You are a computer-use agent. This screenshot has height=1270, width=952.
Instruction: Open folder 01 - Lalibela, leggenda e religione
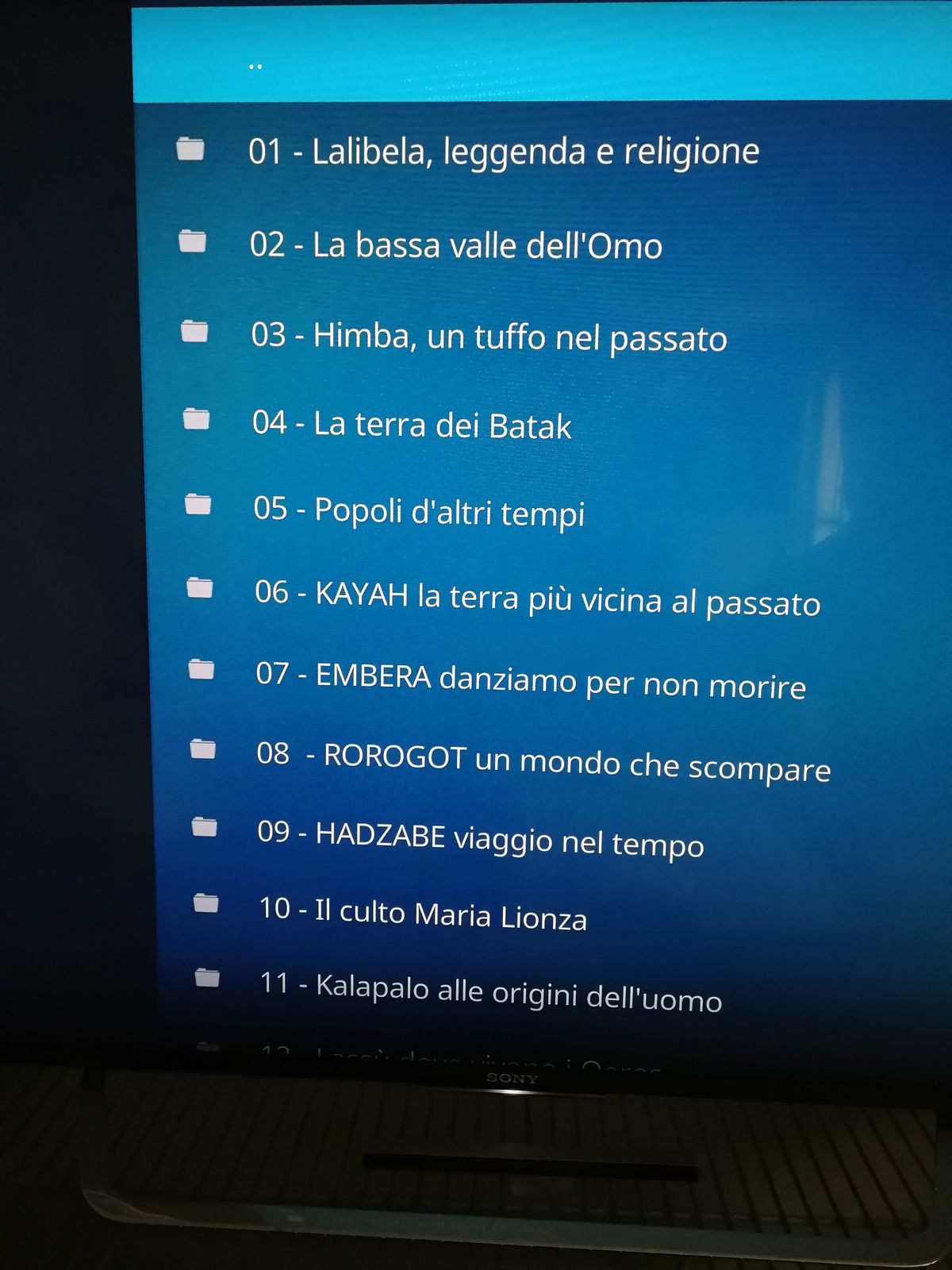(x=503, y=151)
